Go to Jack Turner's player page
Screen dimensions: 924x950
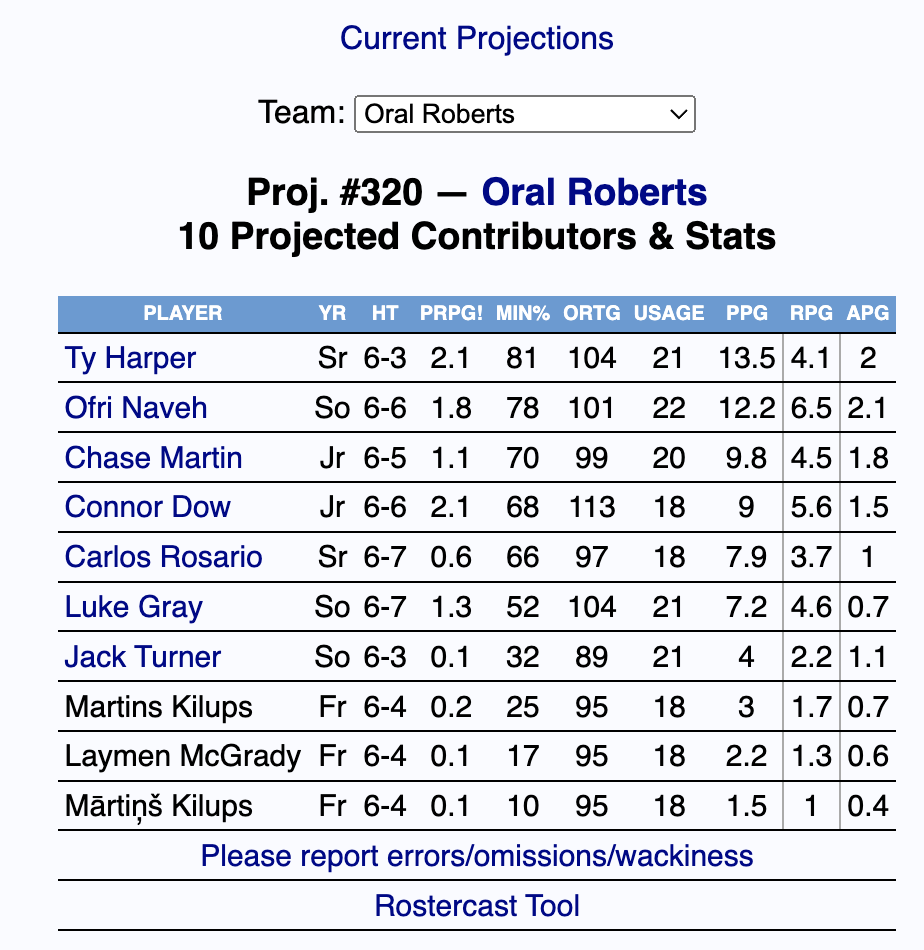(x=142, y=657)
